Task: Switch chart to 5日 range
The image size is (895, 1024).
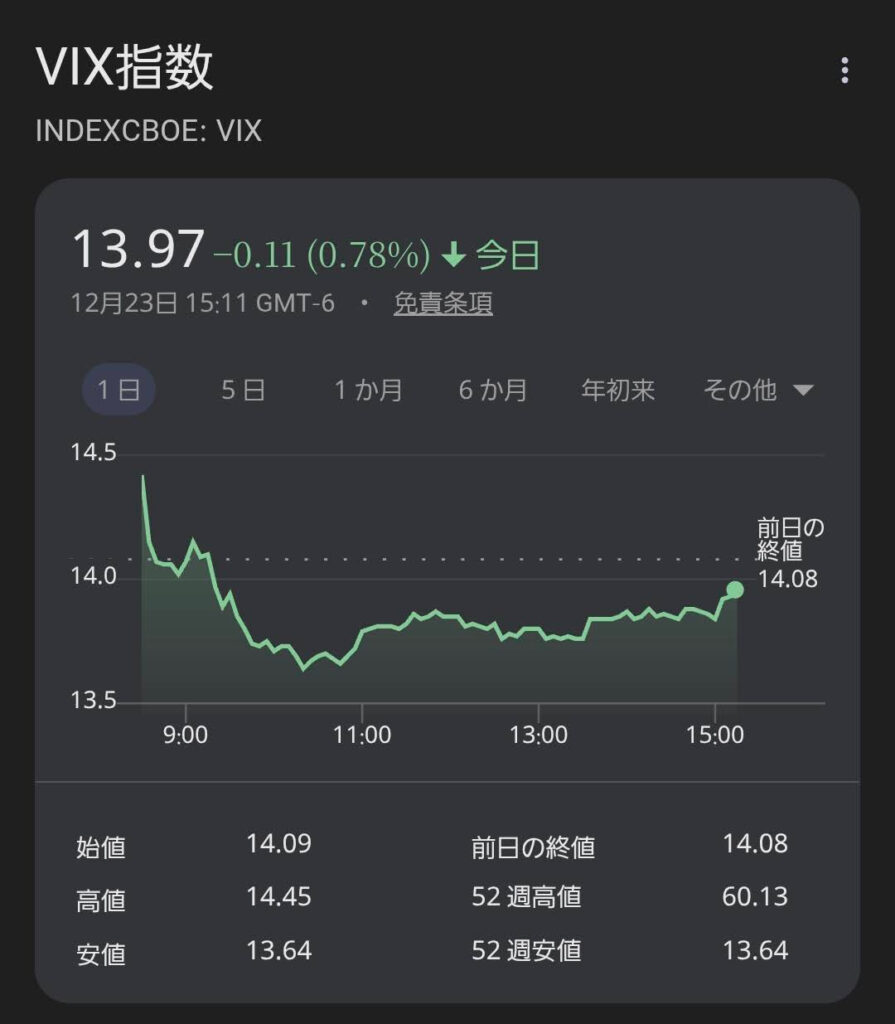Action: click(x=243, y=390)
